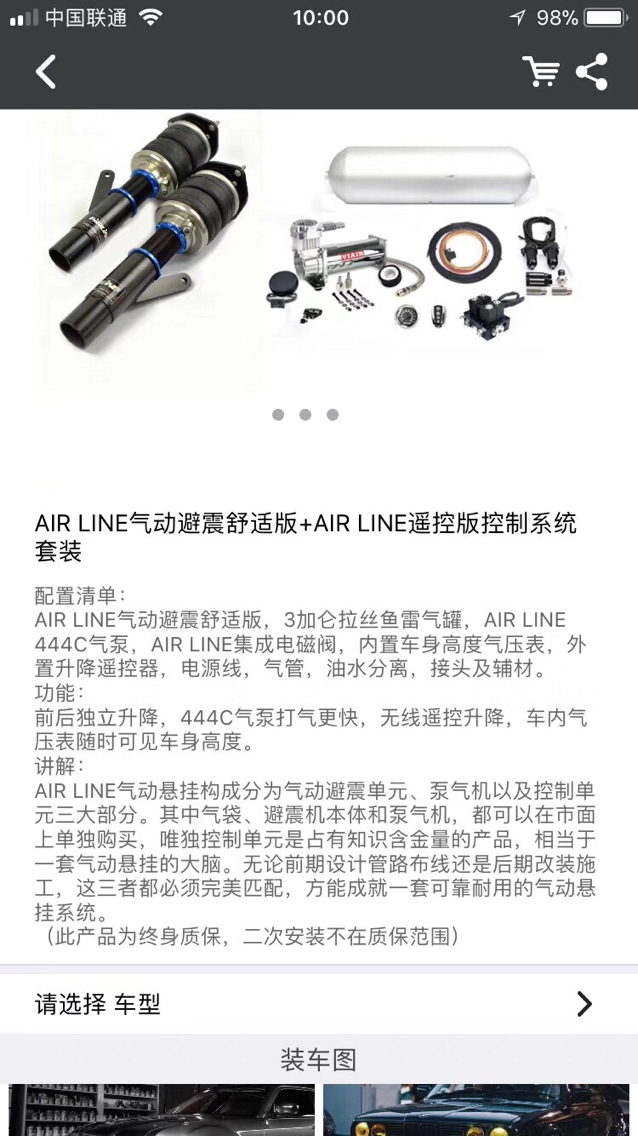This screenshot has height=1136, width=638.
Task: Share this product page
Action: (x=592, y=72)
